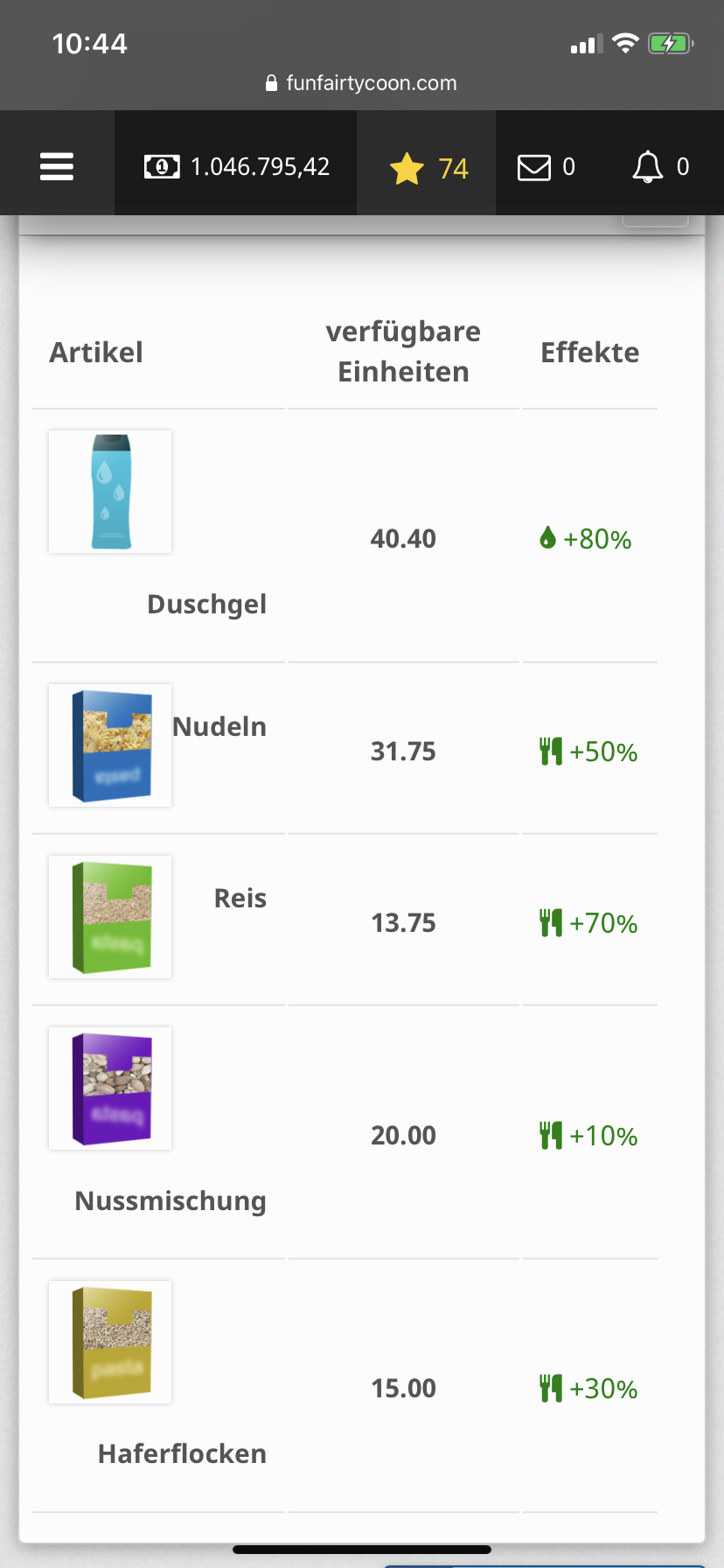The height and width of the screenshot is (1568, 724).
Task: Open the hamburger navigation menu
Action: 57,166
